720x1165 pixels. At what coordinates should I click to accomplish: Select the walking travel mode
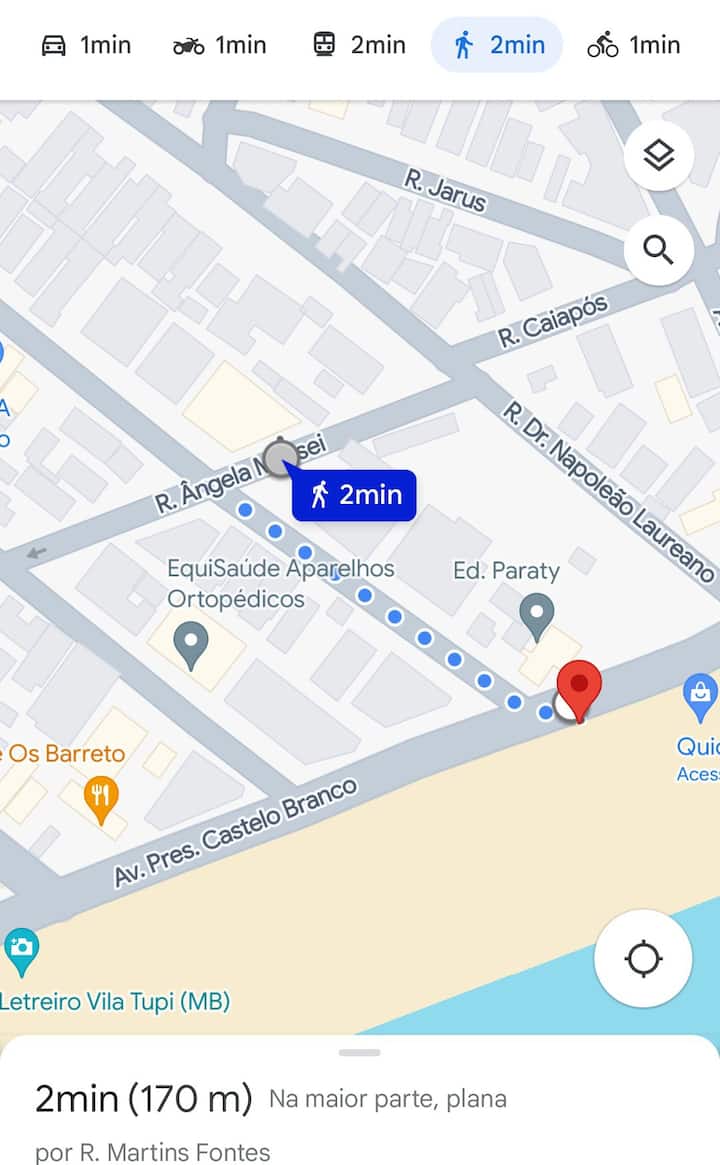(497, 45)
